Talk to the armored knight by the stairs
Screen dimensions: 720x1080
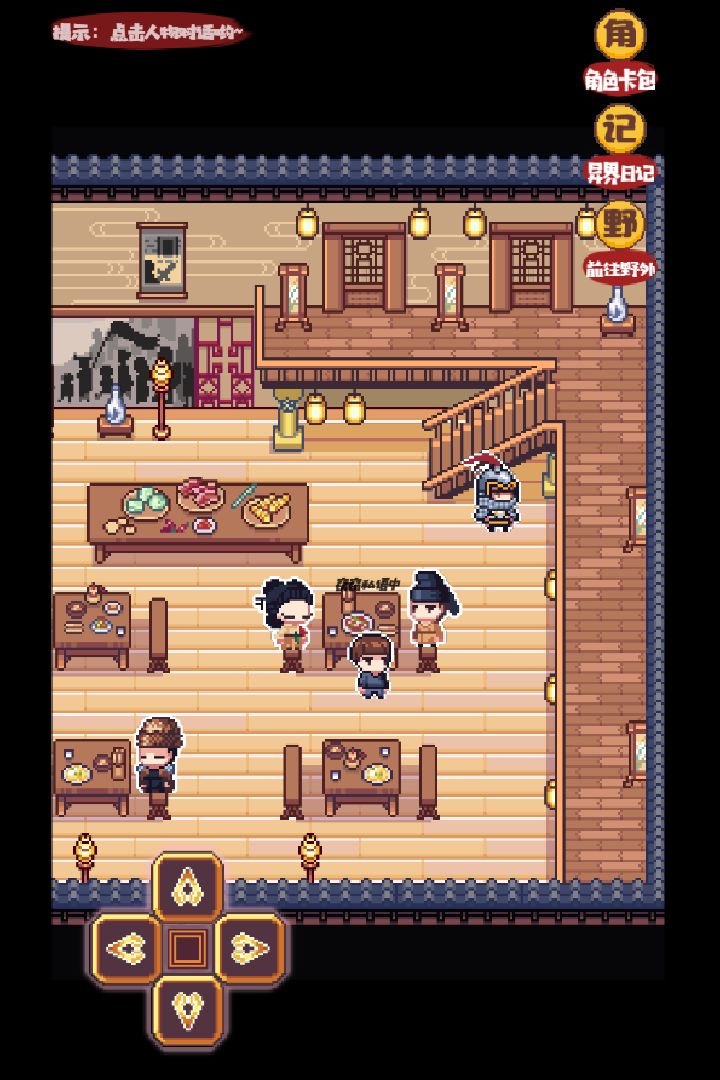pyautogui.click(x=497, y=493)
